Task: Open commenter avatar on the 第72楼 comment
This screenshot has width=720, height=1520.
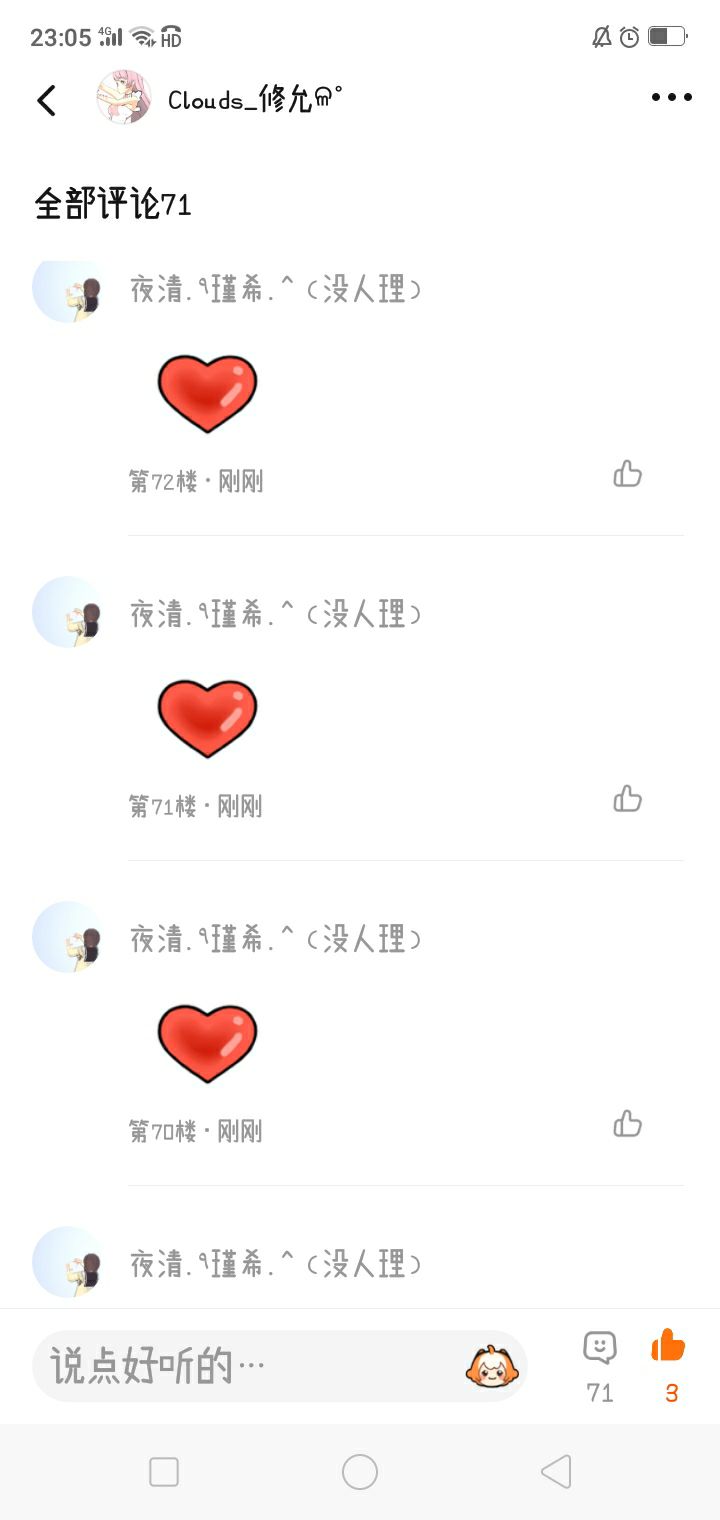Action: point(68,290)
